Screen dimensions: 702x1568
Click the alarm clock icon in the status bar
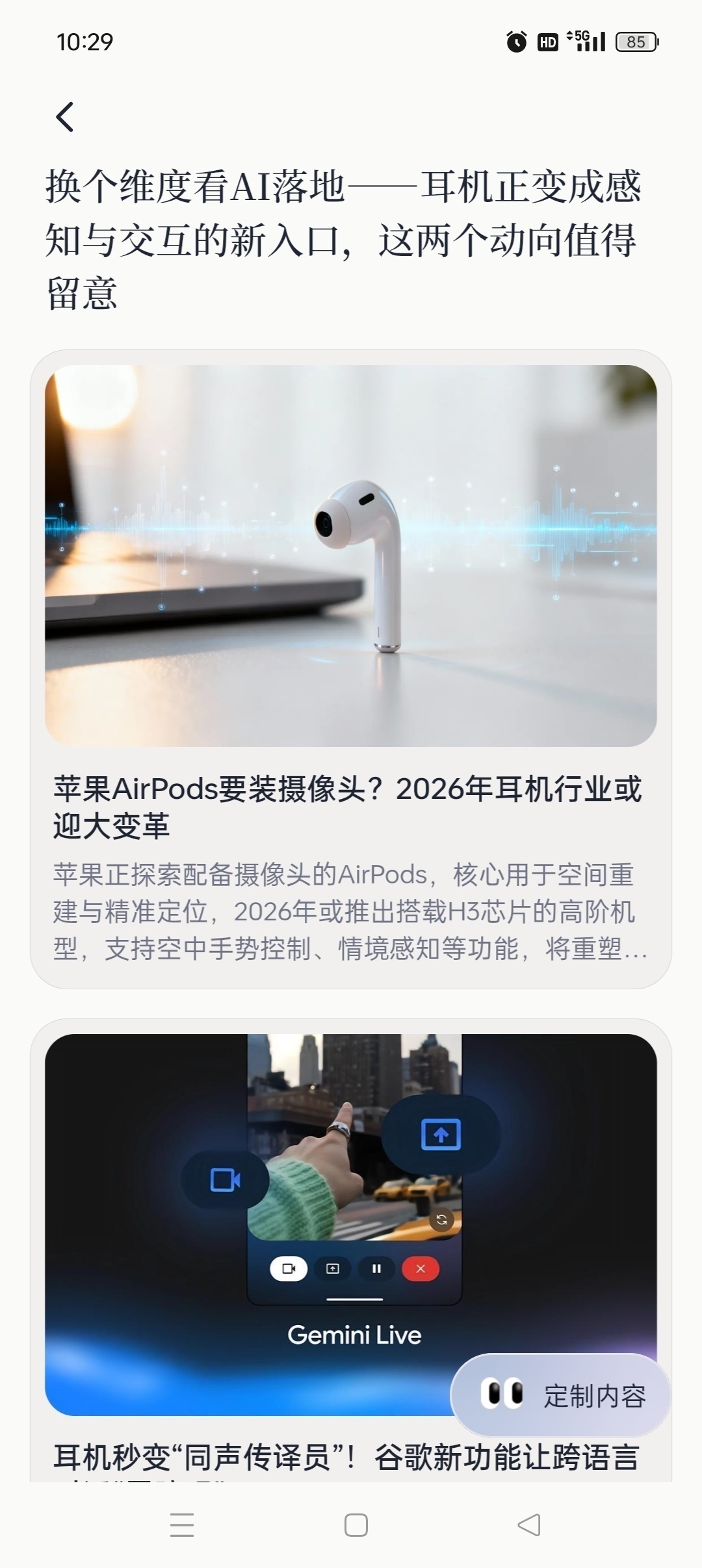[x=515, y=41]
